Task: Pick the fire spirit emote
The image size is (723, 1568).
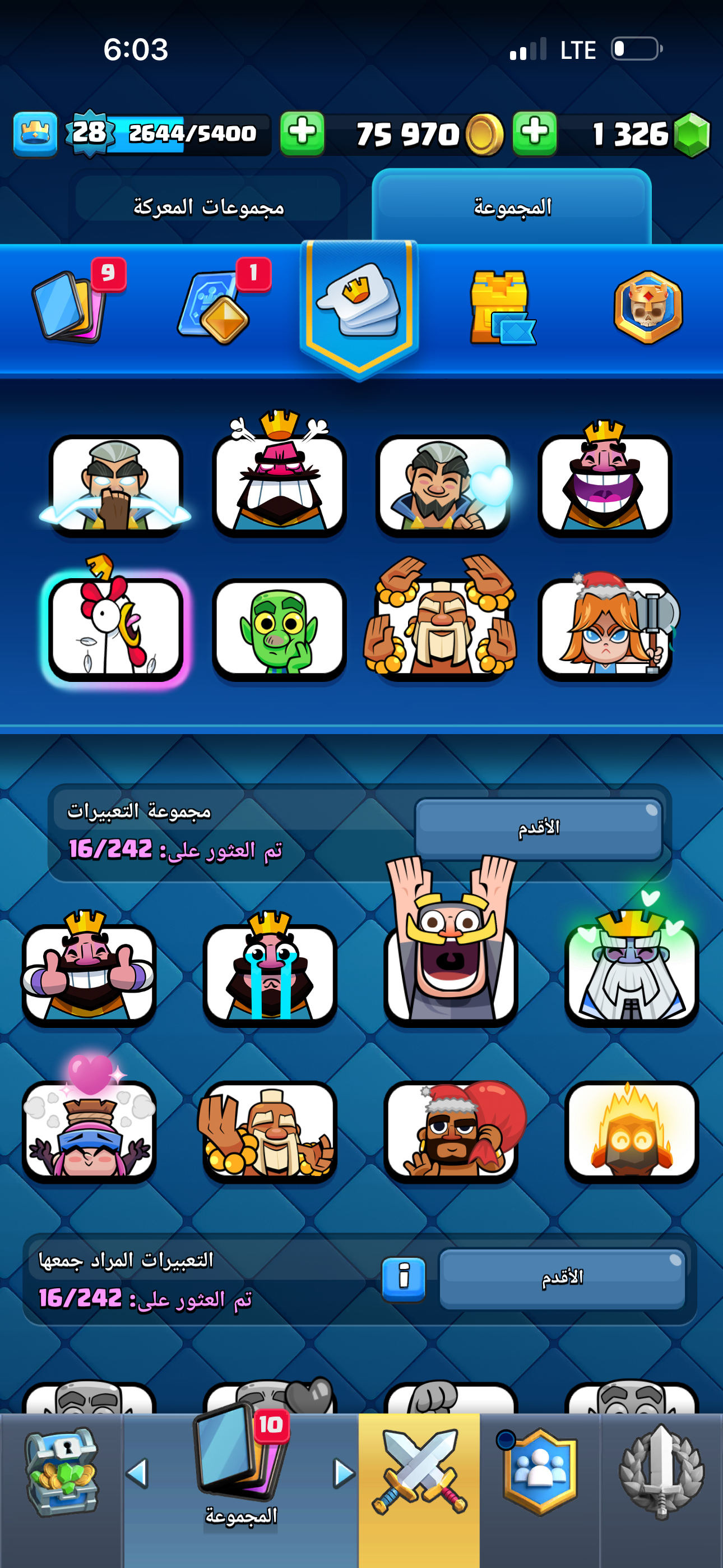Action: [631, 1130]
